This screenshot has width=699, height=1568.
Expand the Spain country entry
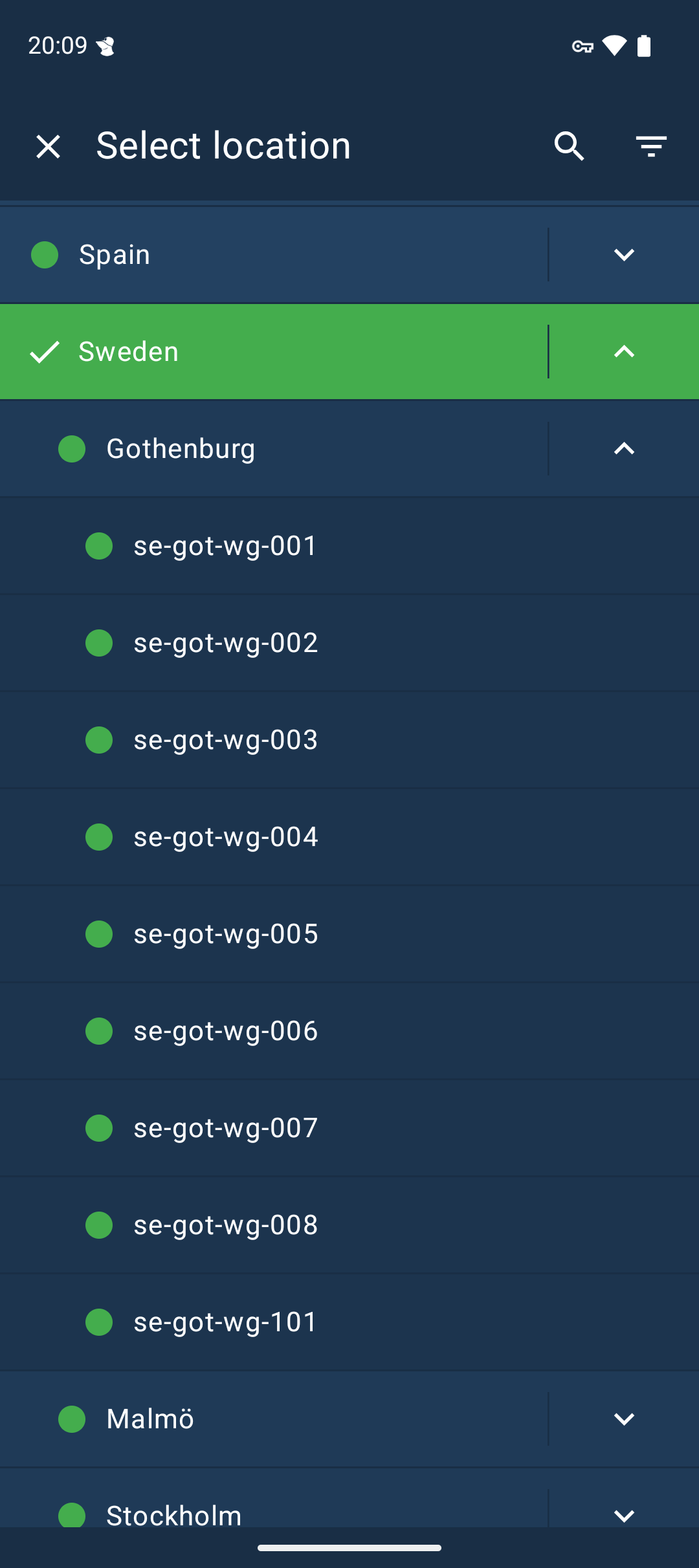point(623,254)
